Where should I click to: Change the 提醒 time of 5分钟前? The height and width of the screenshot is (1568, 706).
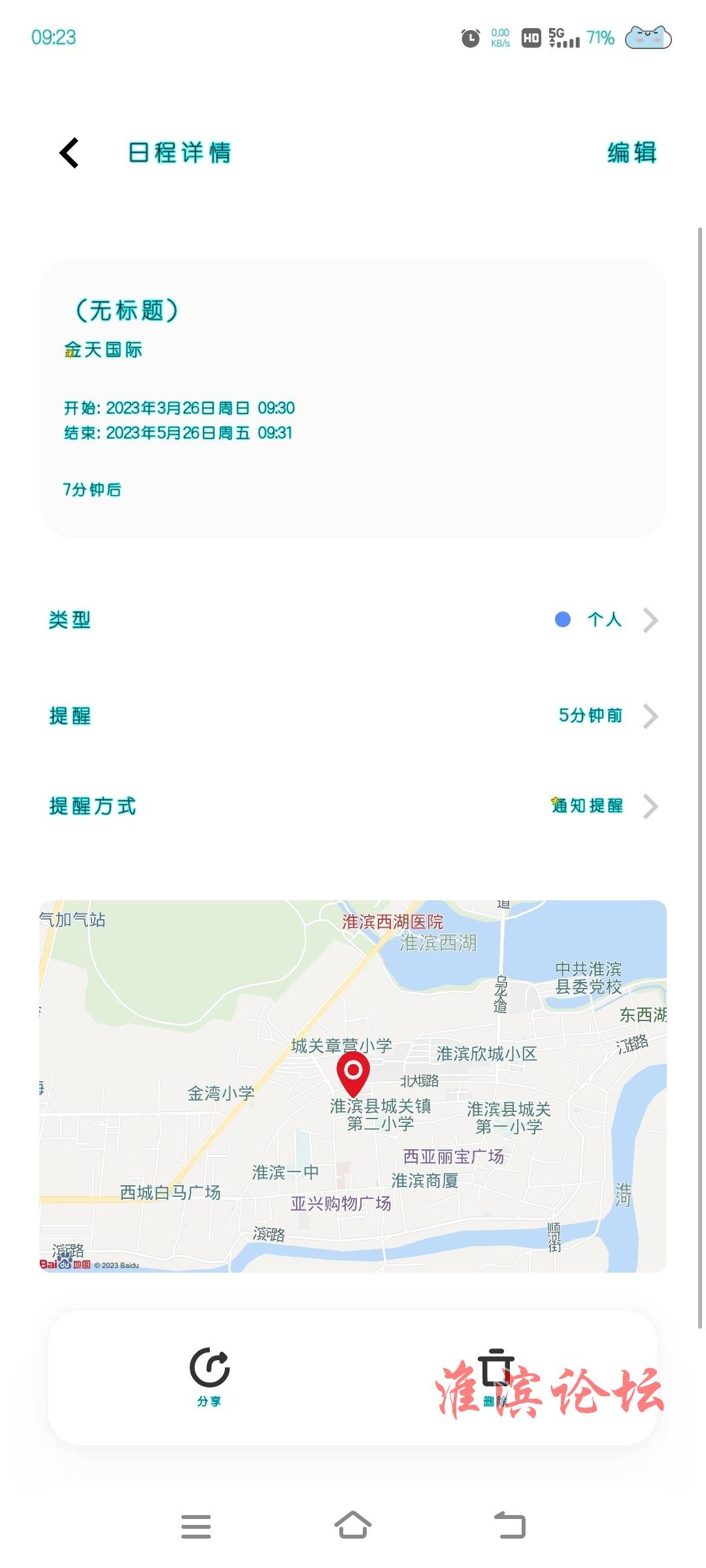pos(353,715)
